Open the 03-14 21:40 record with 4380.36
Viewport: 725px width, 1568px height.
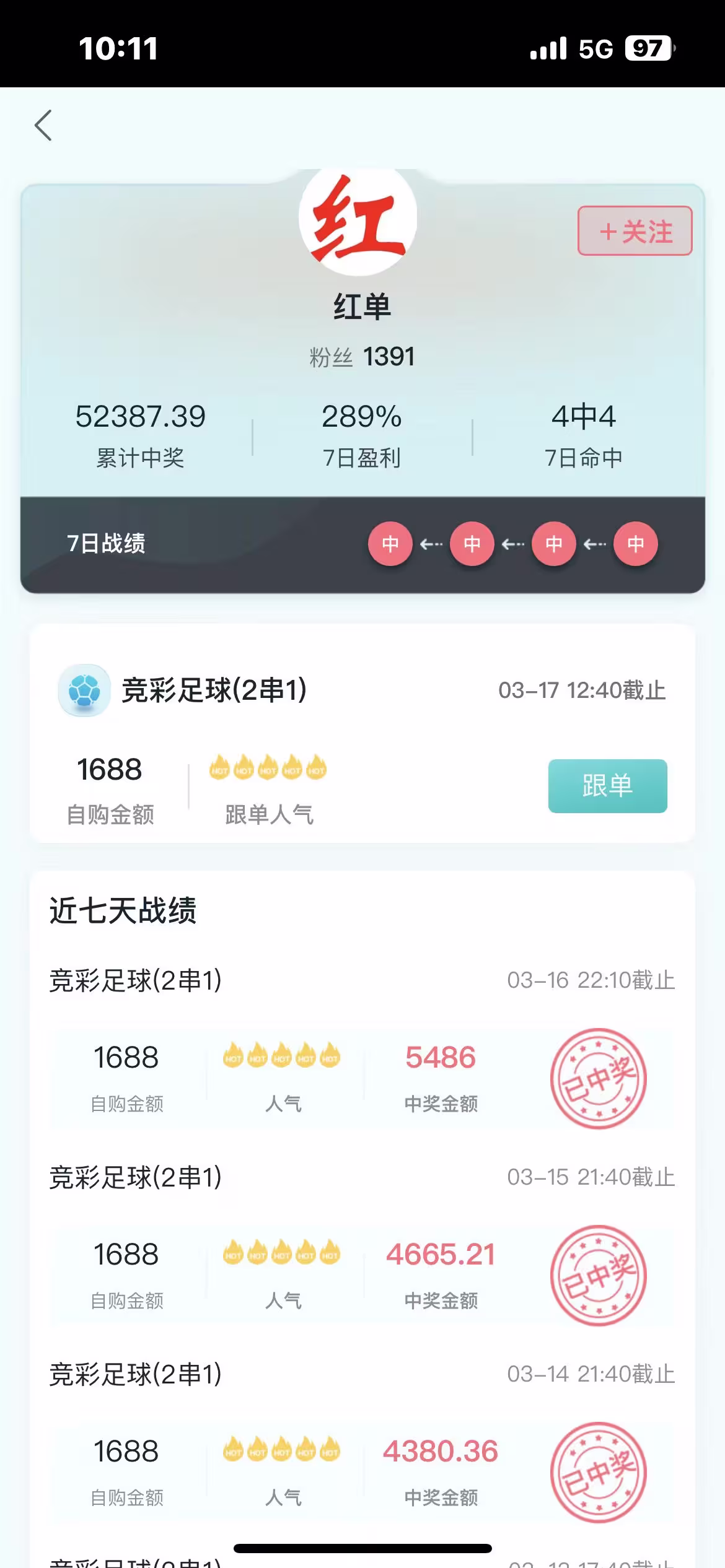[362, 1442]
